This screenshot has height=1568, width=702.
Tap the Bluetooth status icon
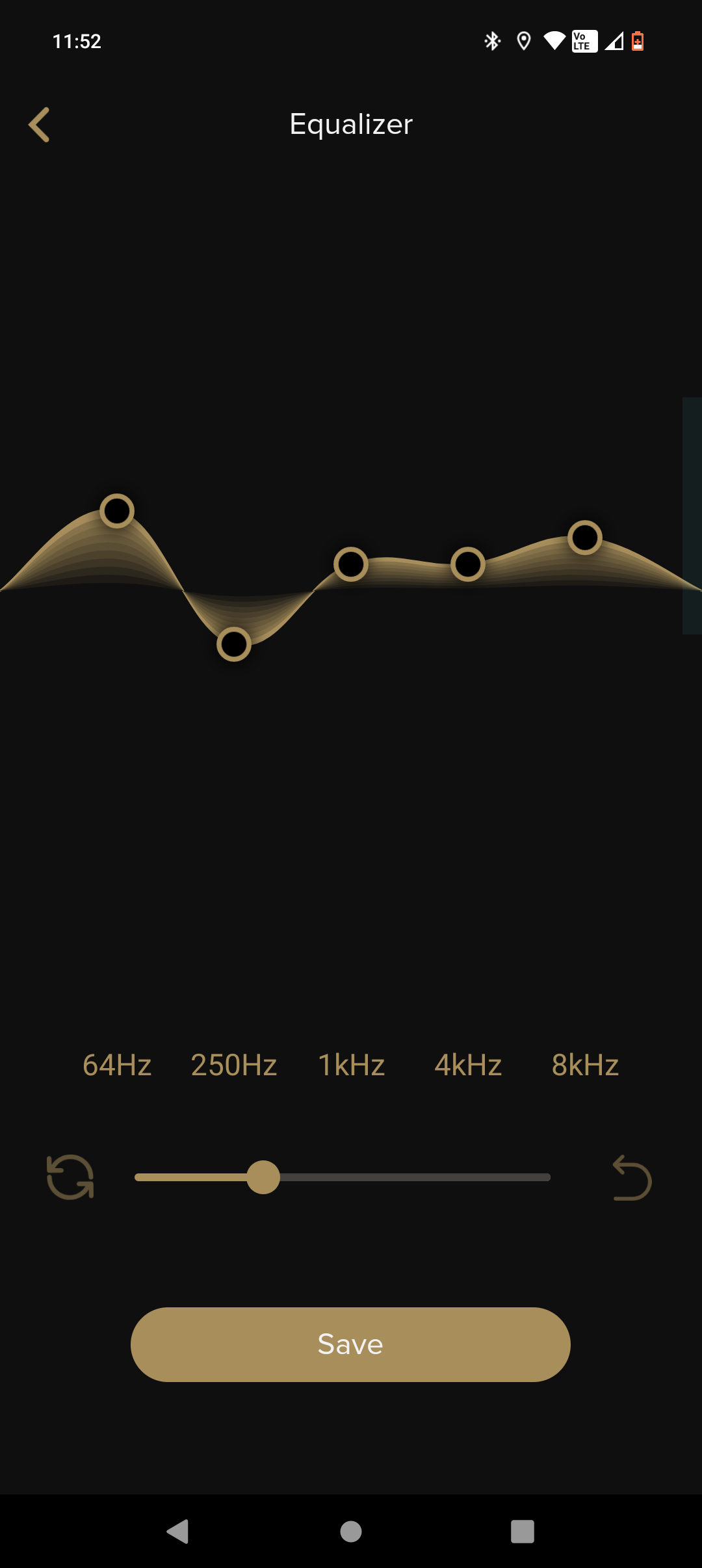coord(493,41)
